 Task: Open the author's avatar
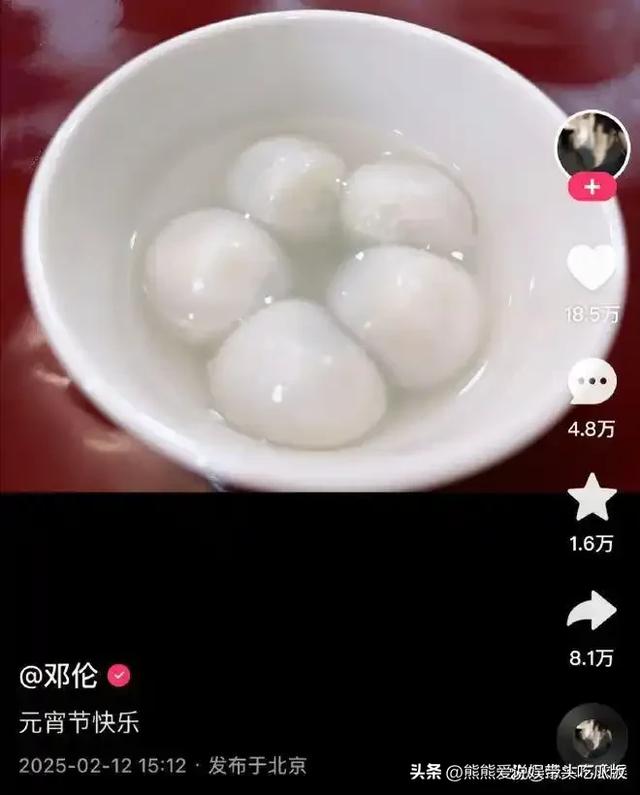pos(592,142)
